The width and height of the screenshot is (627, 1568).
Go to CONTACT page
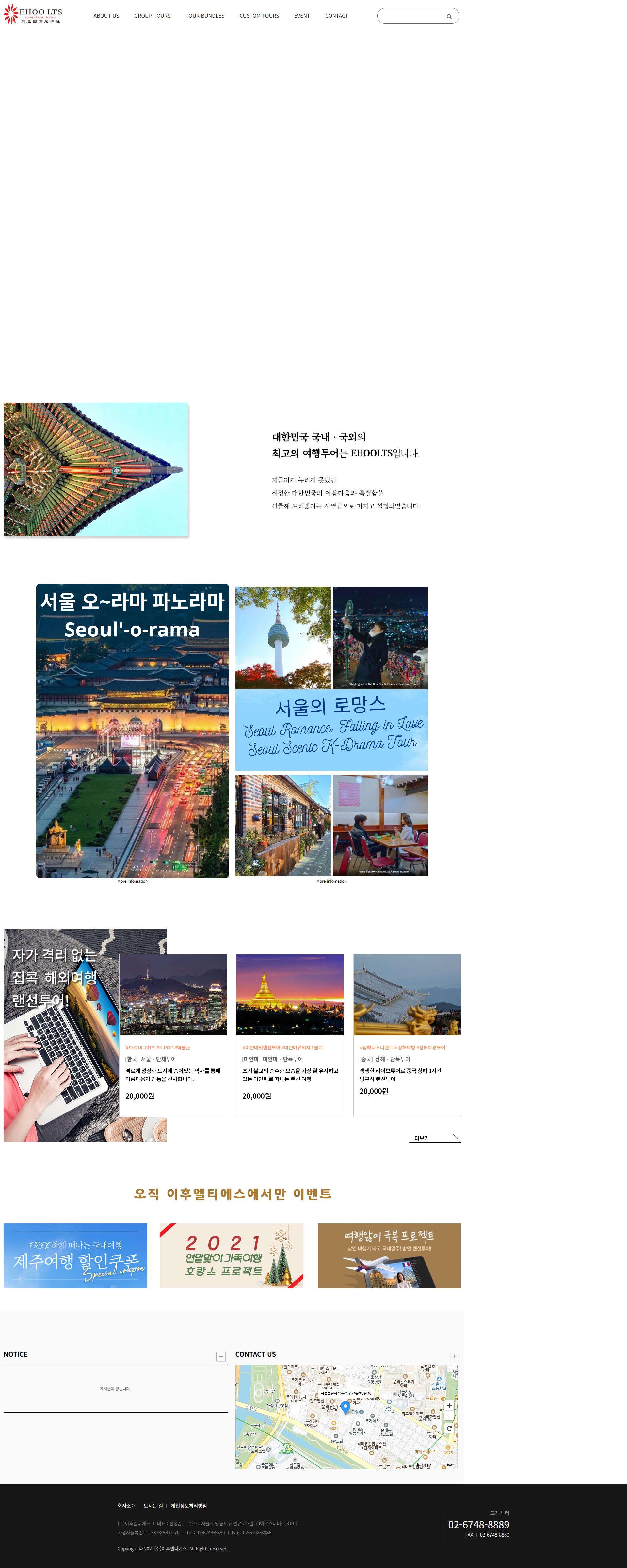click(x=336, y=16)
